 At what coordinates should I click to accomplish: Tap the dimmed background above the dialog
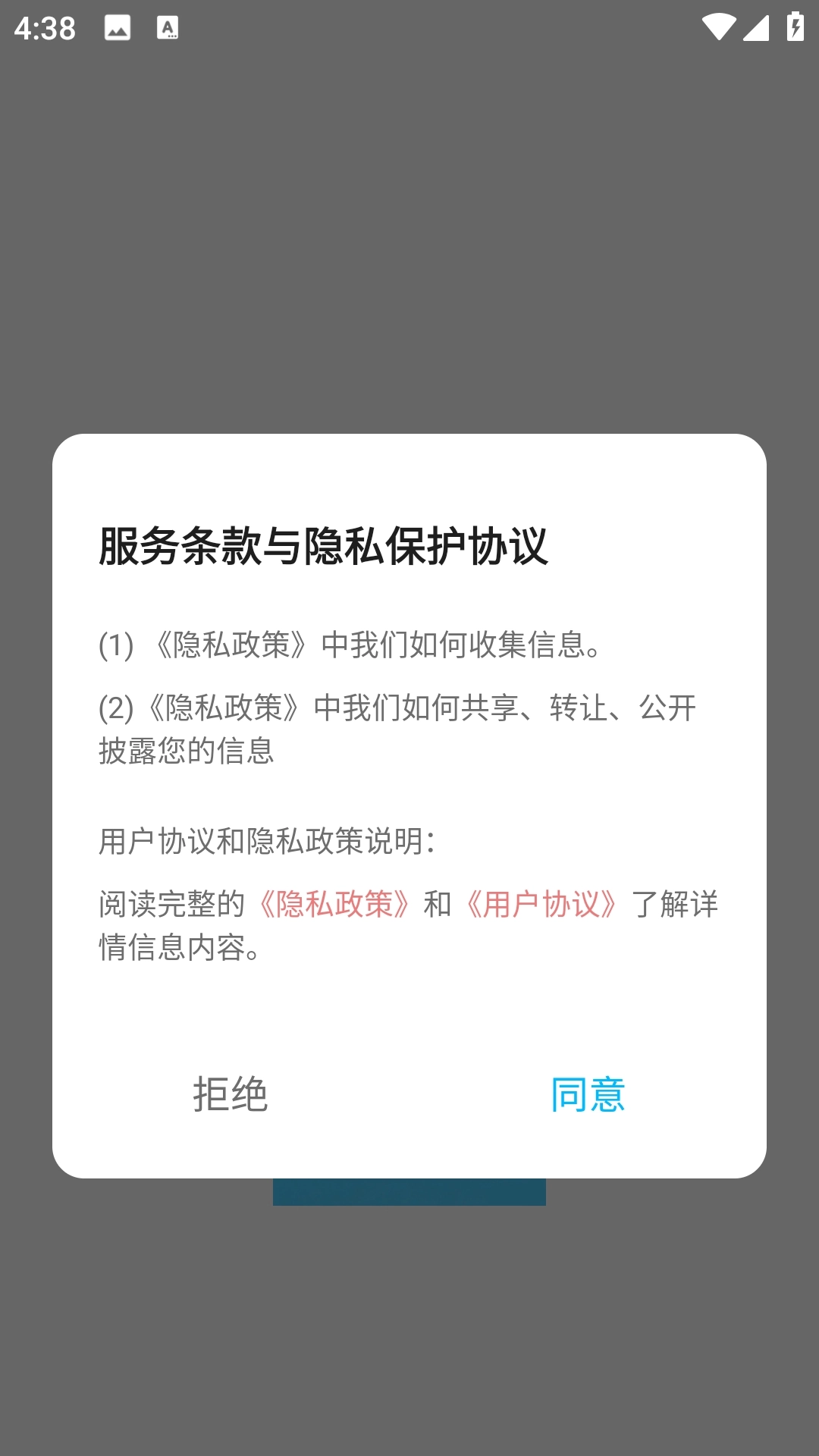click(x=409, y=227)
